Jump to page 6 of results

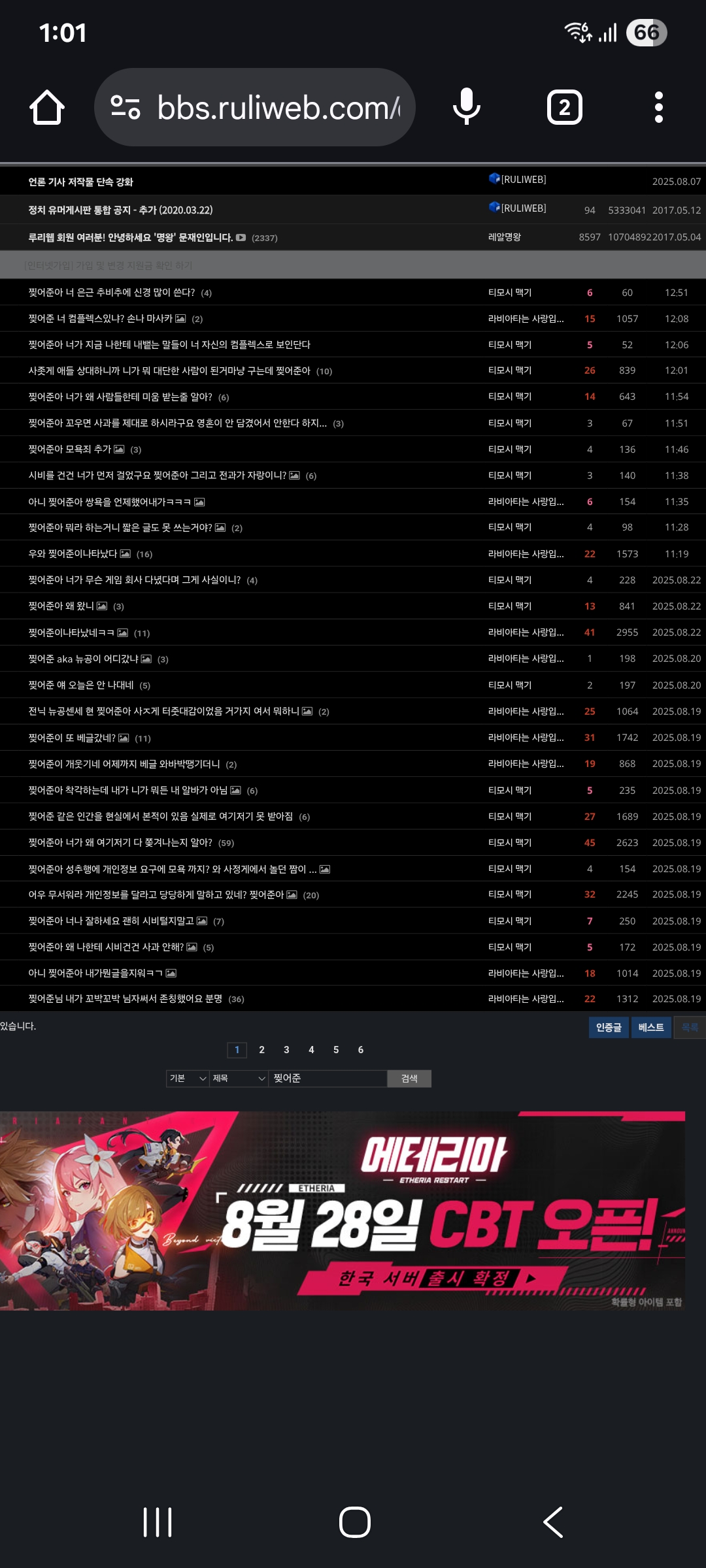[360, 1050]
